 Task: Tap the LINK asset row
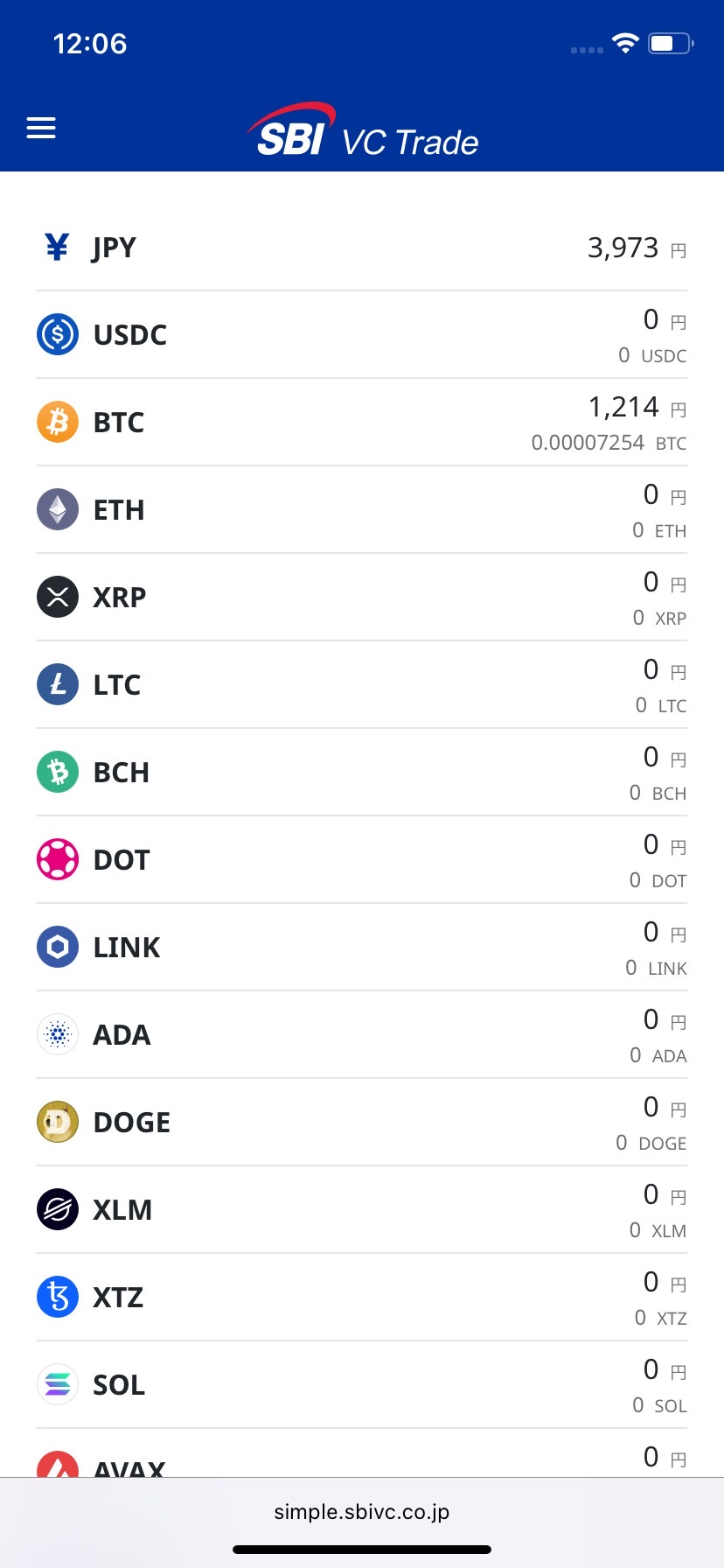click(x=362, y=948)
